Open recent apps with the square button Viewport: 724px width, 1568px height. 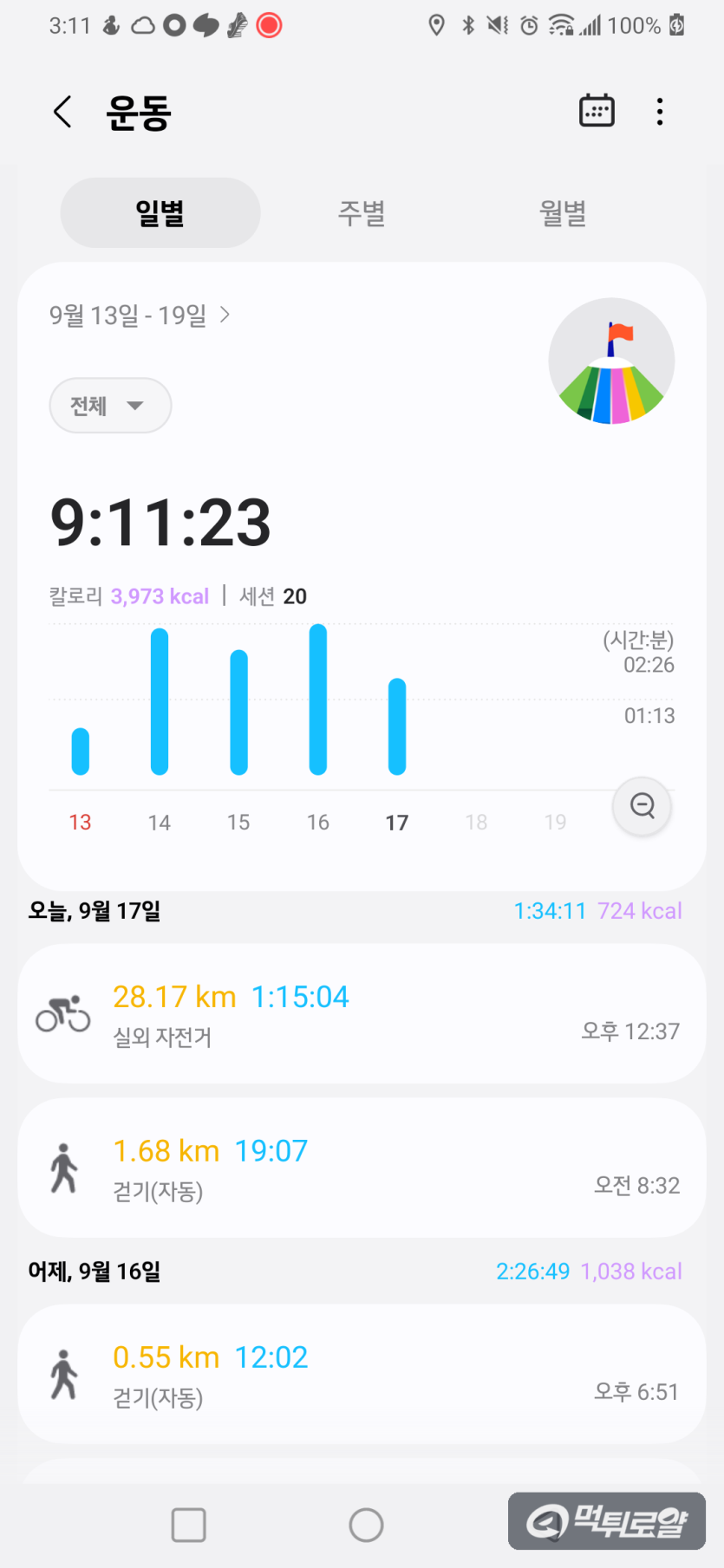pyautogui.click(x=189, y=1525)
